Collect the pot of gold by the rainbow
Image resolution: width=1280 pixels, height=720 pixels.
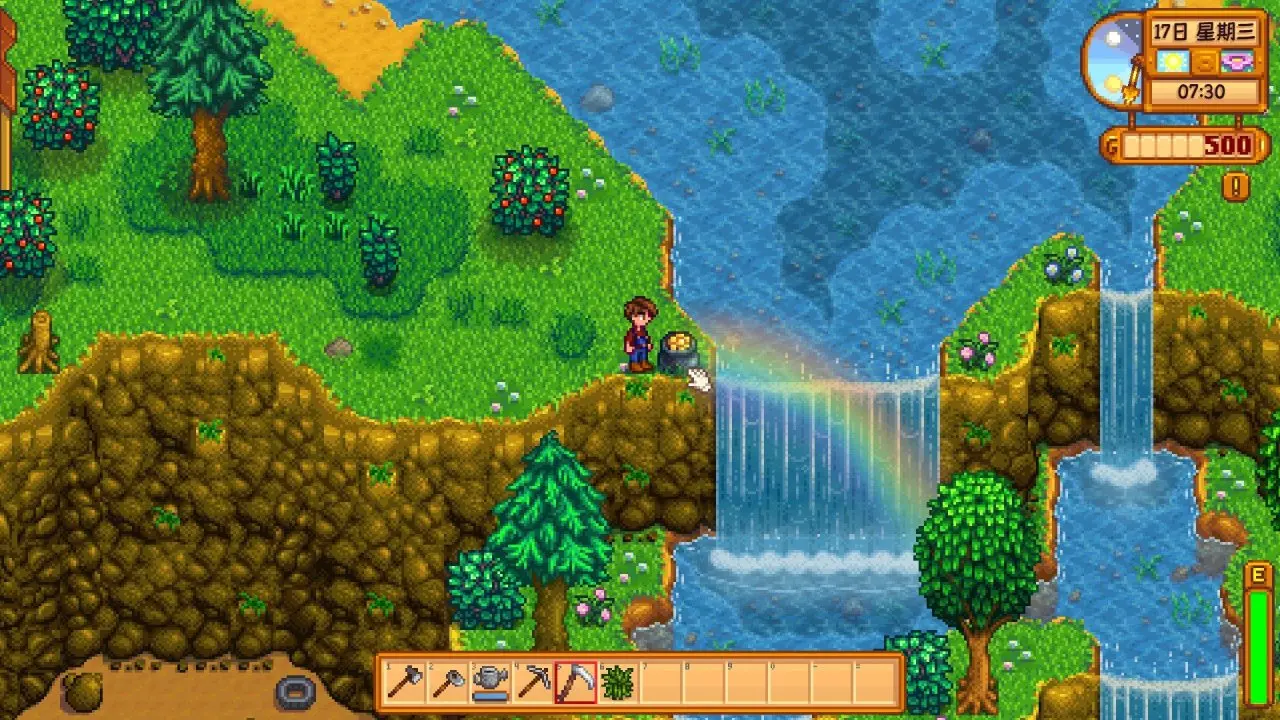click(x=677, y=353)
